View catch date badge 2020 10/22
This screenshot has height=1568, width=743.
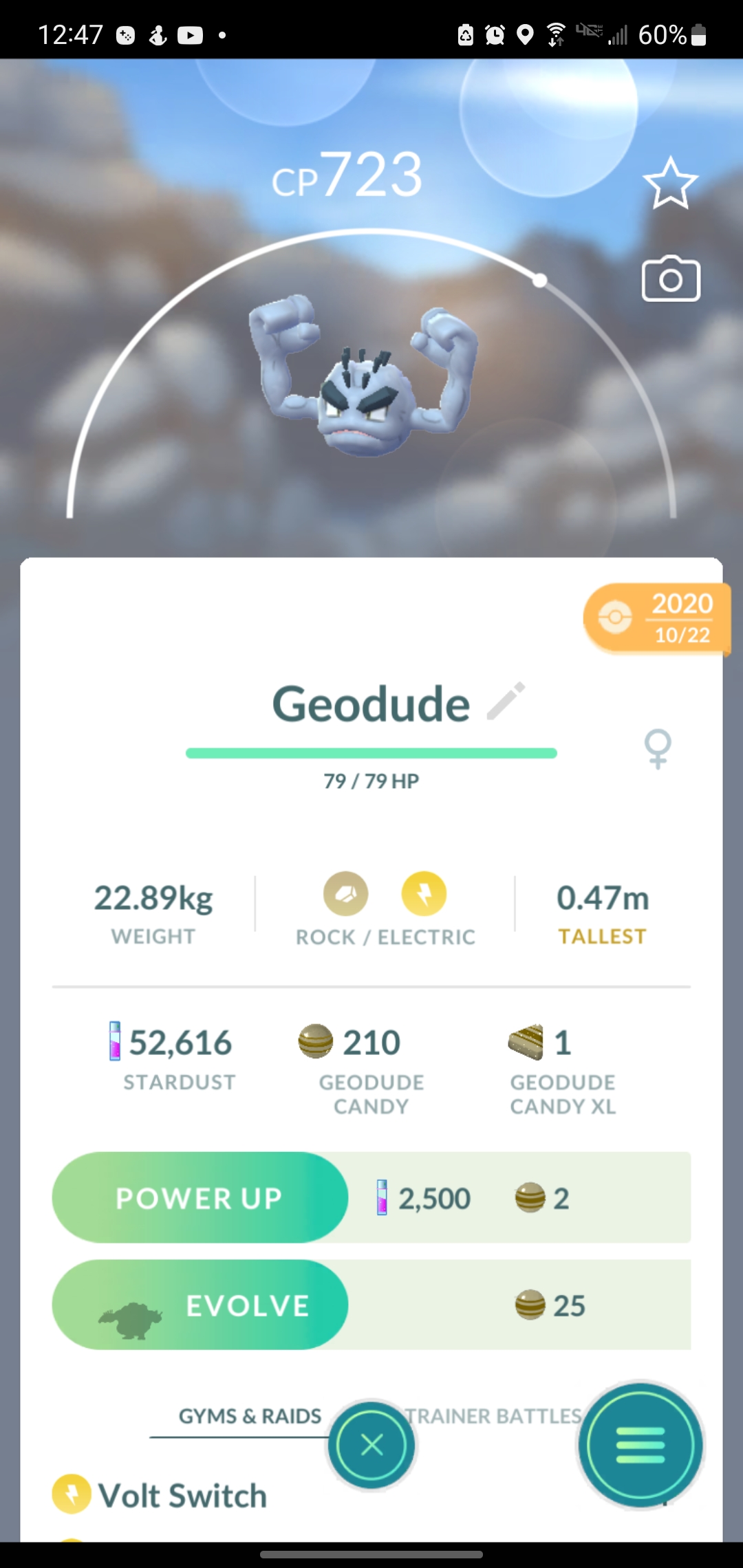(x=656, y=618)
